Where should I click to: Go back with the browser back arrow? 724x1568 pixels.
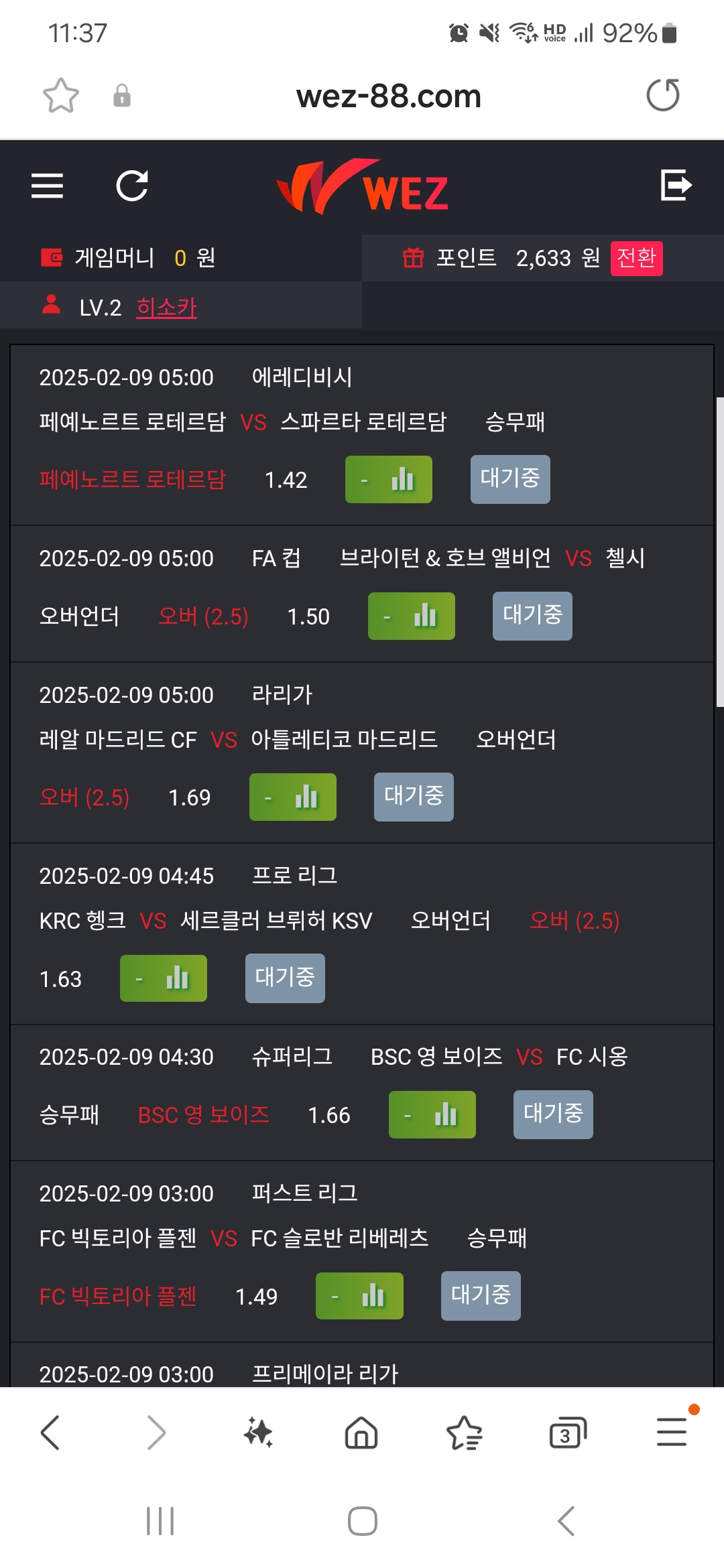point(51,1433)
